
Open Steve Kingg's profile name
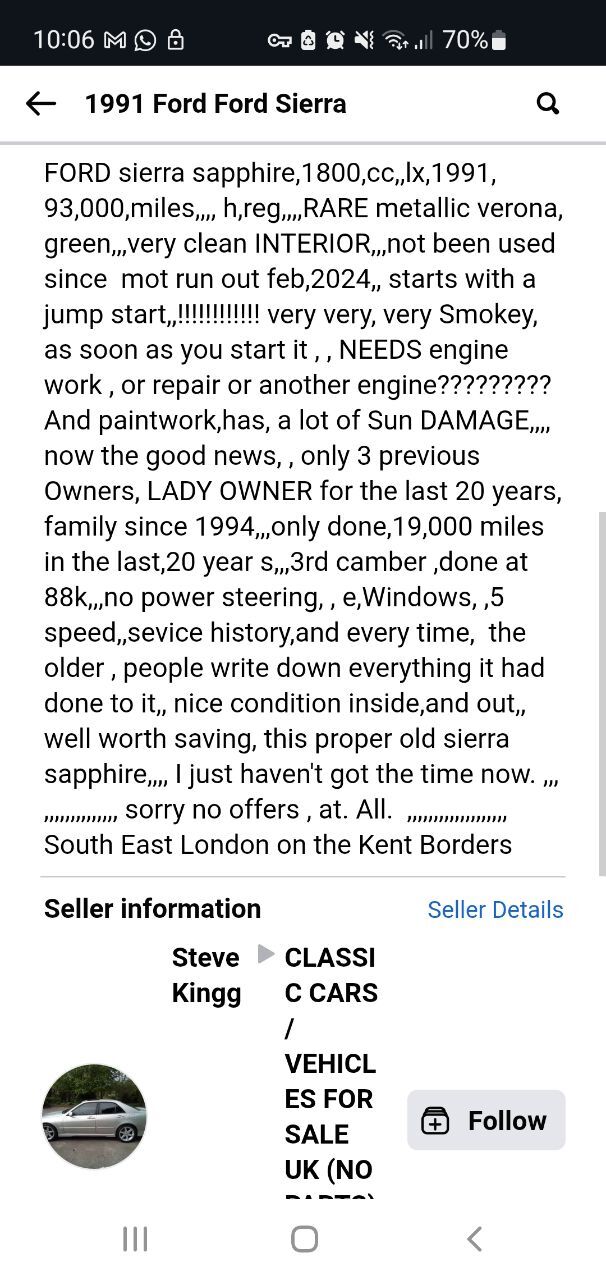pyautogui.click(x=206, y=975)
